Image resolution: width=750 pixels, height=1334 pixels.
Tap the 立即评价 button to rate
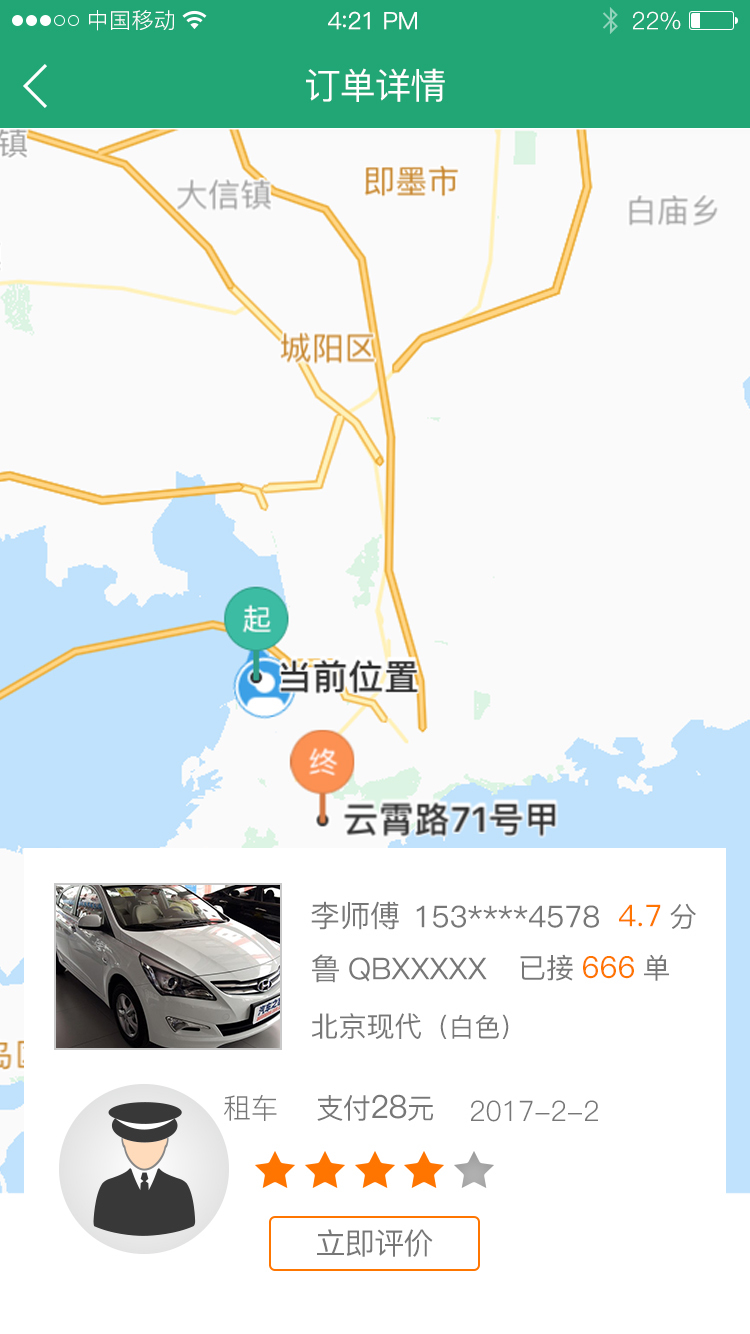(x=374, y=1242)
